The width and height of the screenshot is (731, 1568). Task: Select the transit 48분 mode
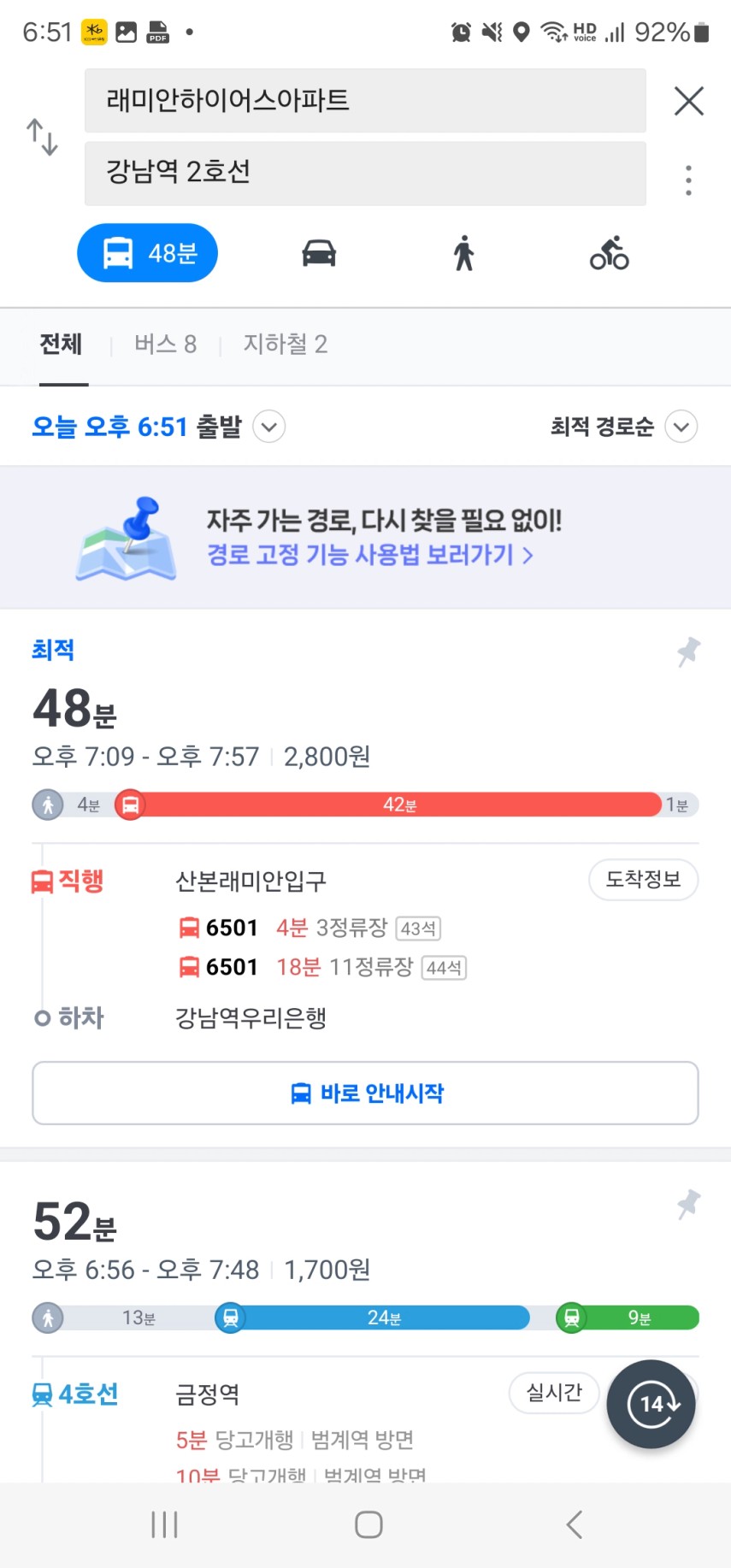pyautogui.click(x=148, y=253)
